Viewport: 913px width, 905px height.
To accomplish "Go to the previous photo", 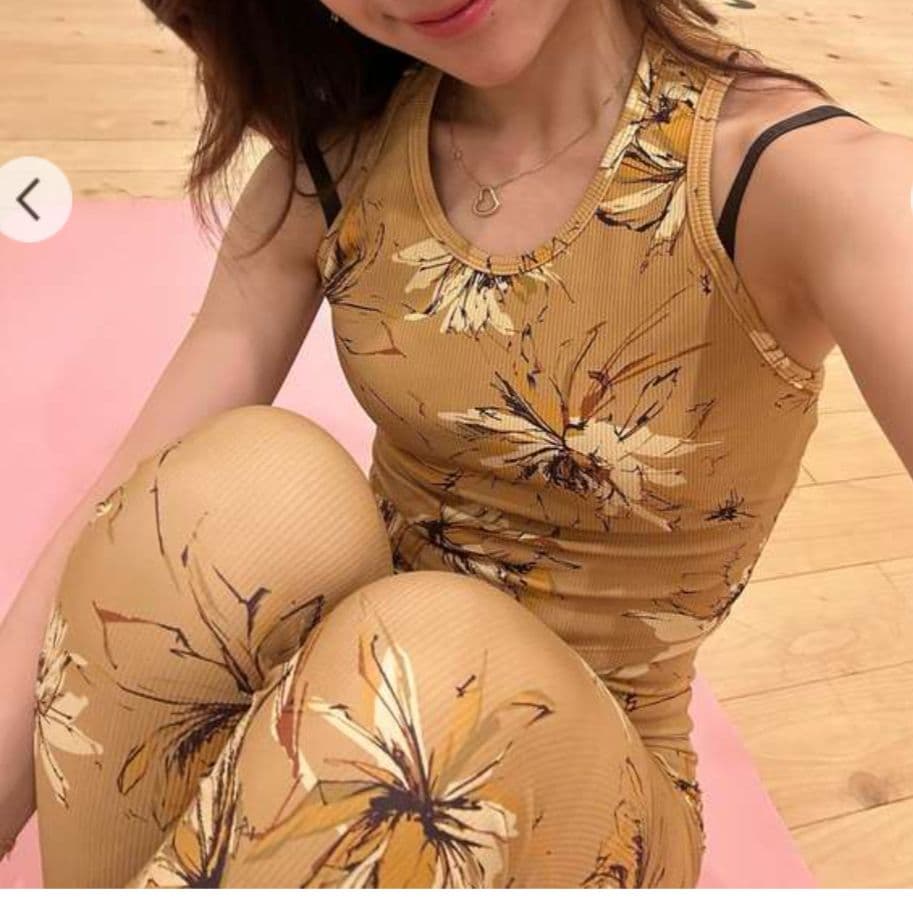I will (31, 200).
